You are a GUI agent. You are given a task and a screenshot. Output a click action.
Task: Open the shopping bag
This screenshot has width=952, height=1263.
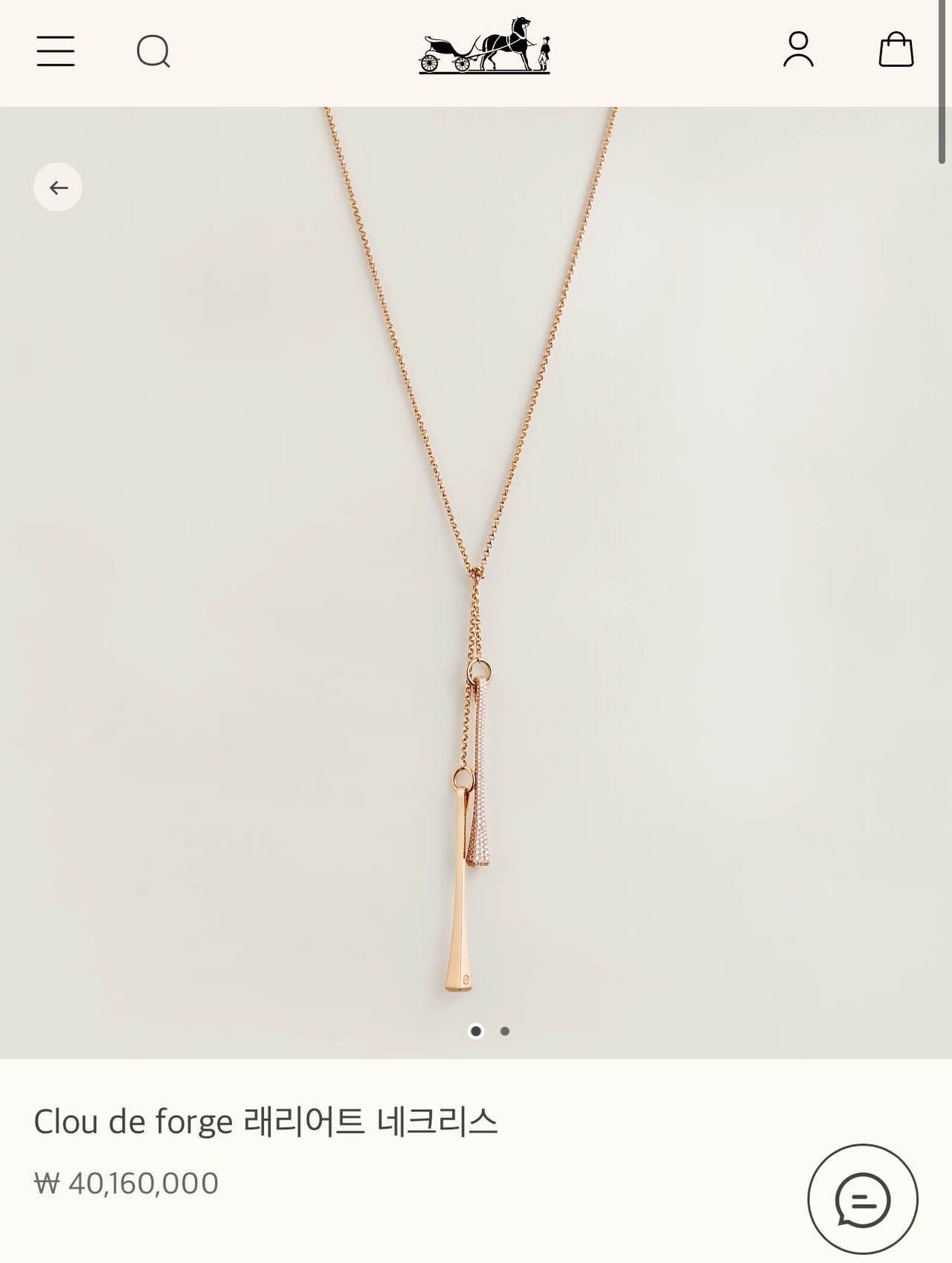point(895,50)
